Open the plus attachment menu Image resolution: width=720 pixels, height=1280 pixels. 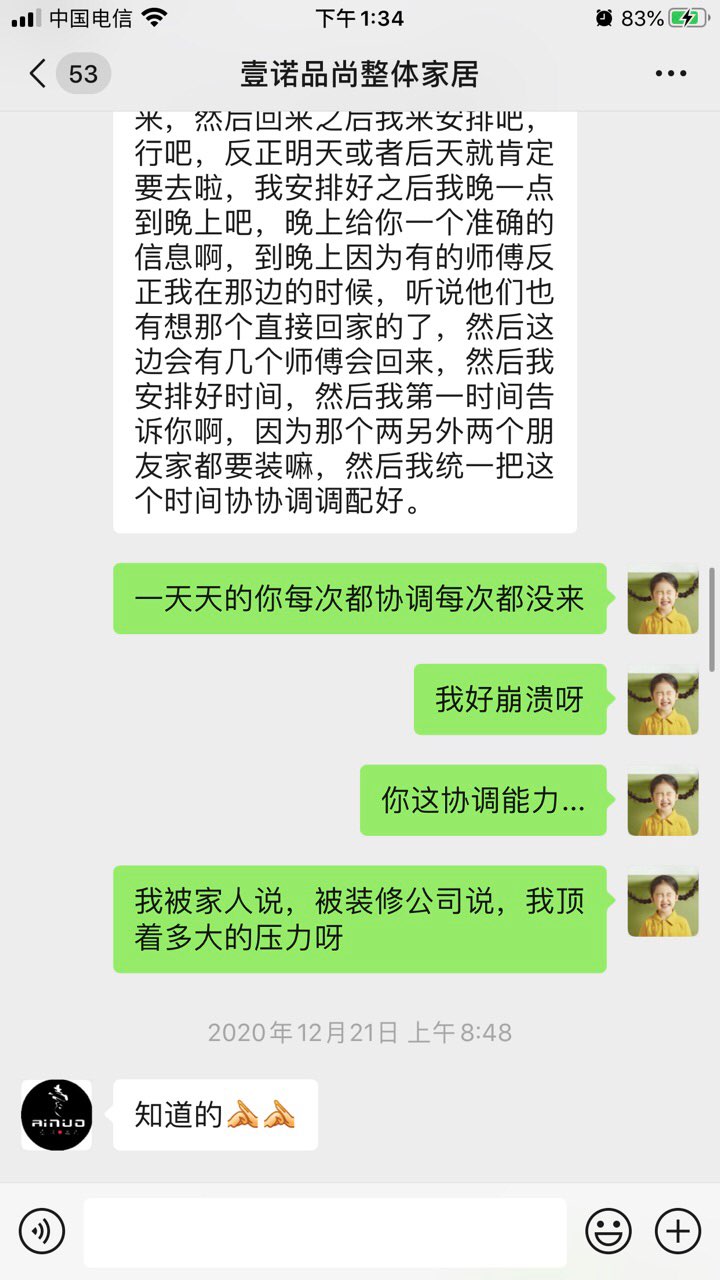click(x=677, y=1230)
